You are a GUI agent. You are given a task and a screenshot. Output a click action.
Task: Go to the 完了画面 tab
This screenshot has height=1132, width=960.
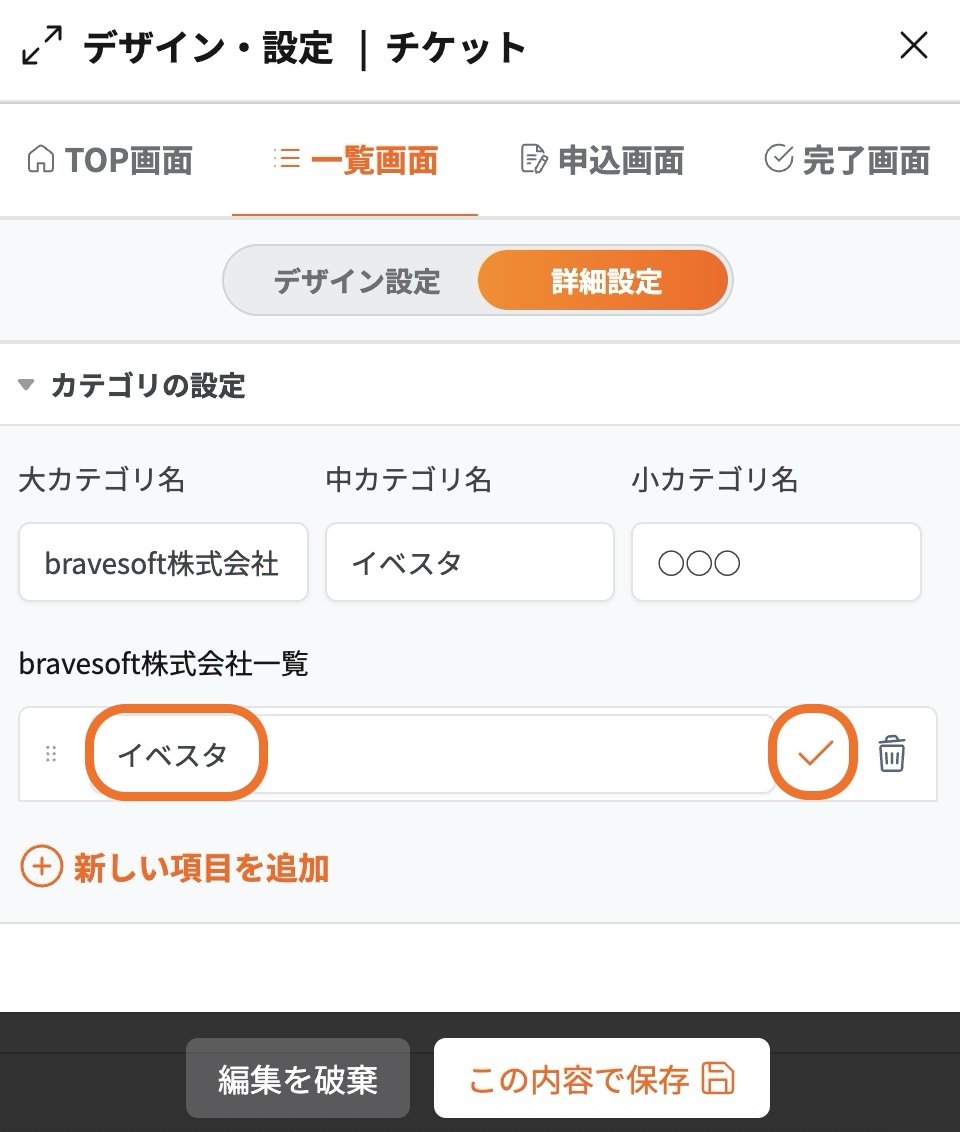847,160
